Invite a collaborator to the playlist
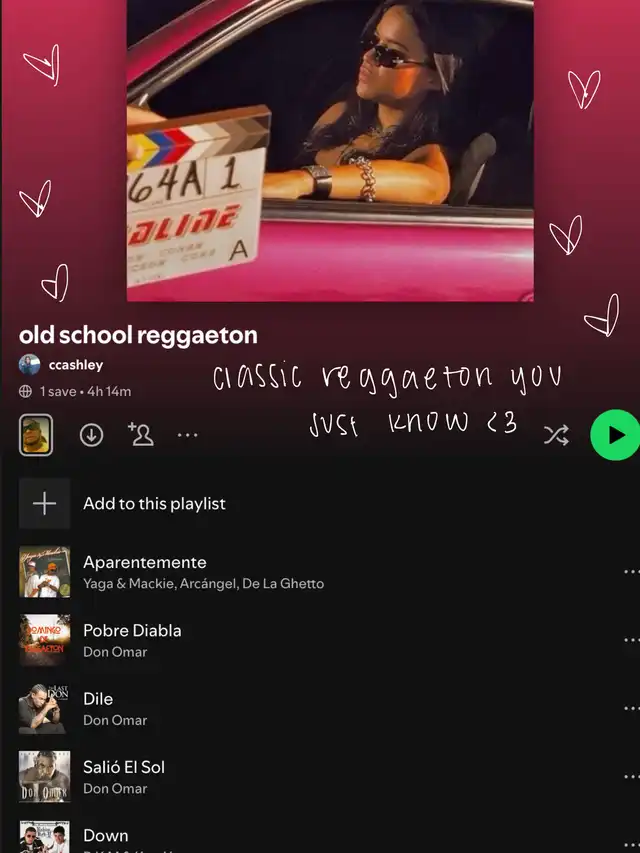640x853 pixels. pos(141,435)
